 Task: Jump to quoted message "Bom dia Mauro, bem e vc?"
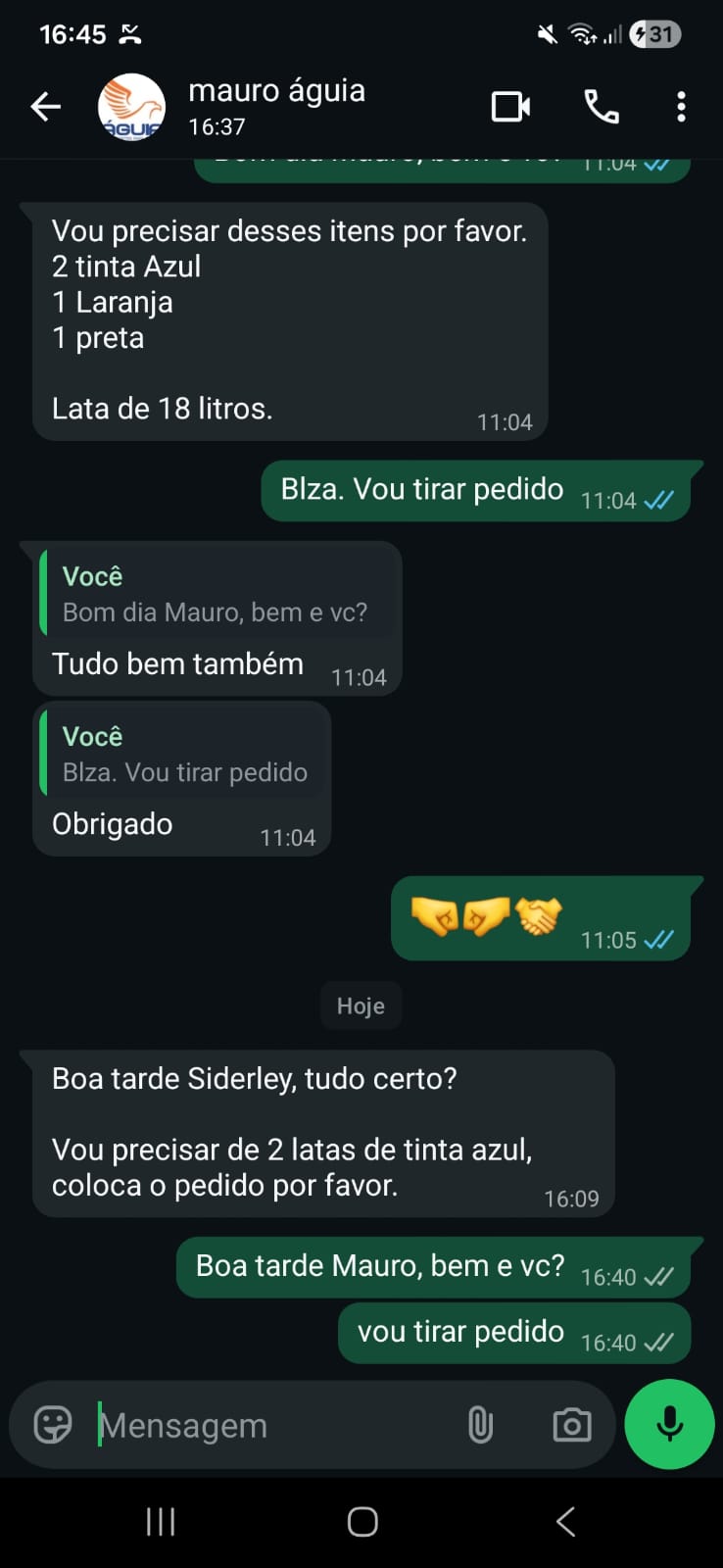coord(217,594)
